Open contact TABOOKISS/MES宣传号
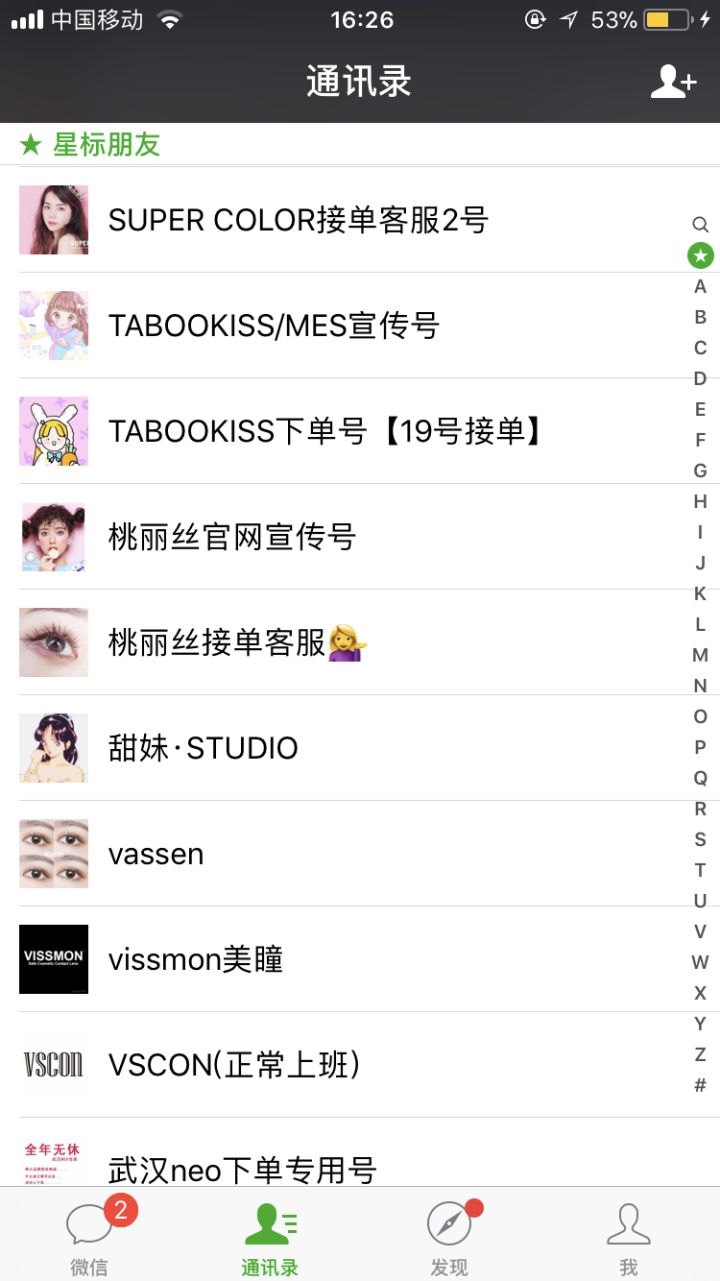 pyautogui.click(x=274, y=326)
